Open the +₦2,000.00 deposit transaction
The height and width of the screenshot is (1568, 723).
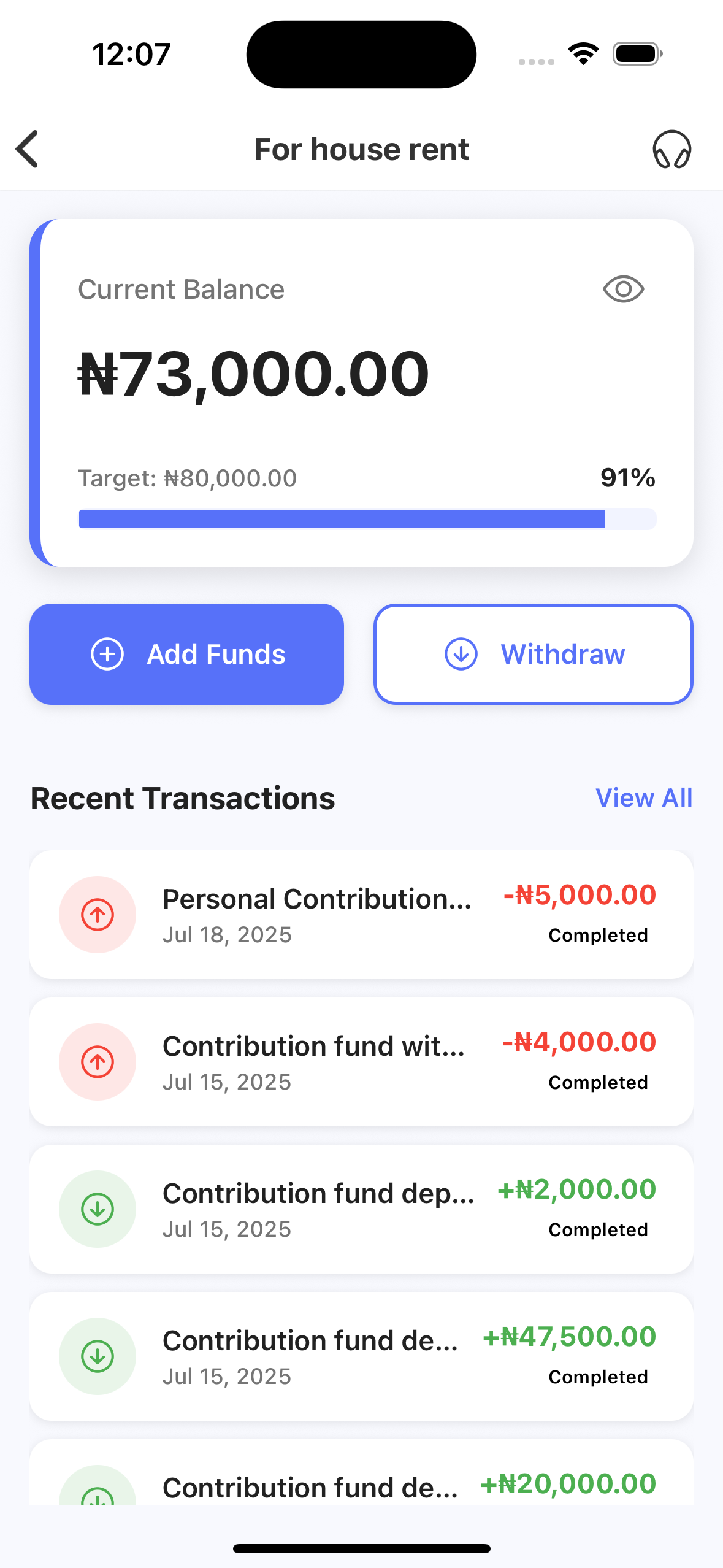[x=361, y=1209]
